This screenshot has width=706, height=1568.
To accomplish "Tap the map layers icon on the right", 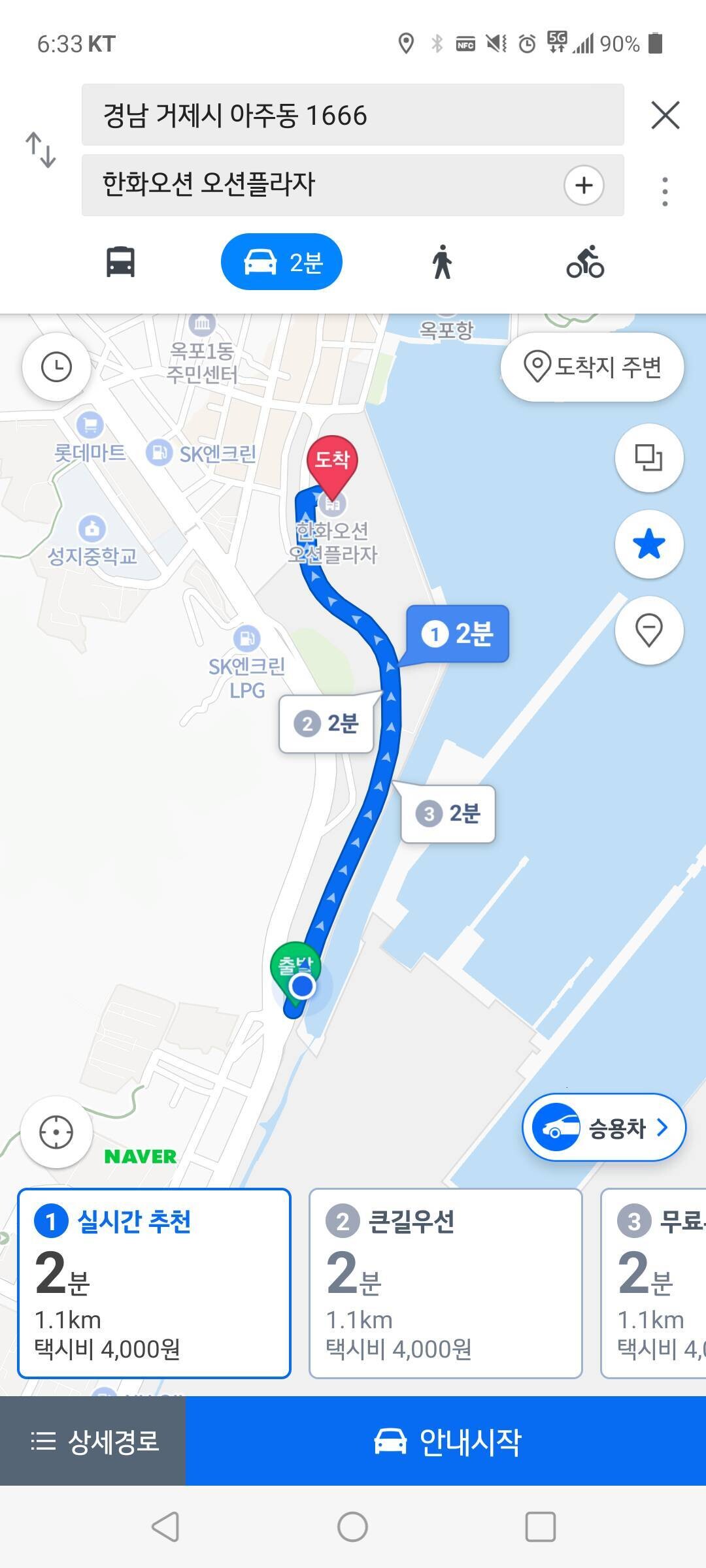I will 649,458.
